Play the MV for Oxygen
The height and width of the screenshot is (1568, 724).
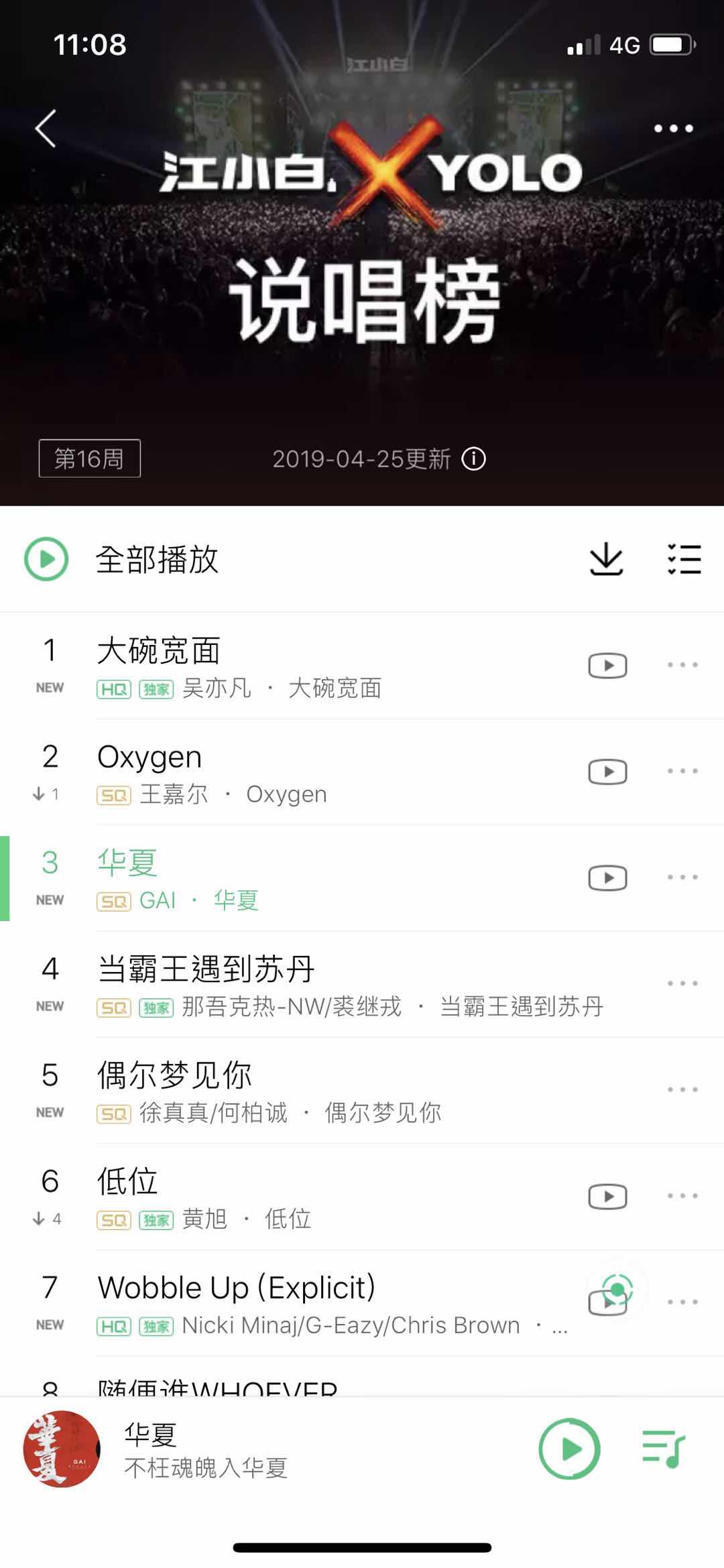(x=607, y=771)
